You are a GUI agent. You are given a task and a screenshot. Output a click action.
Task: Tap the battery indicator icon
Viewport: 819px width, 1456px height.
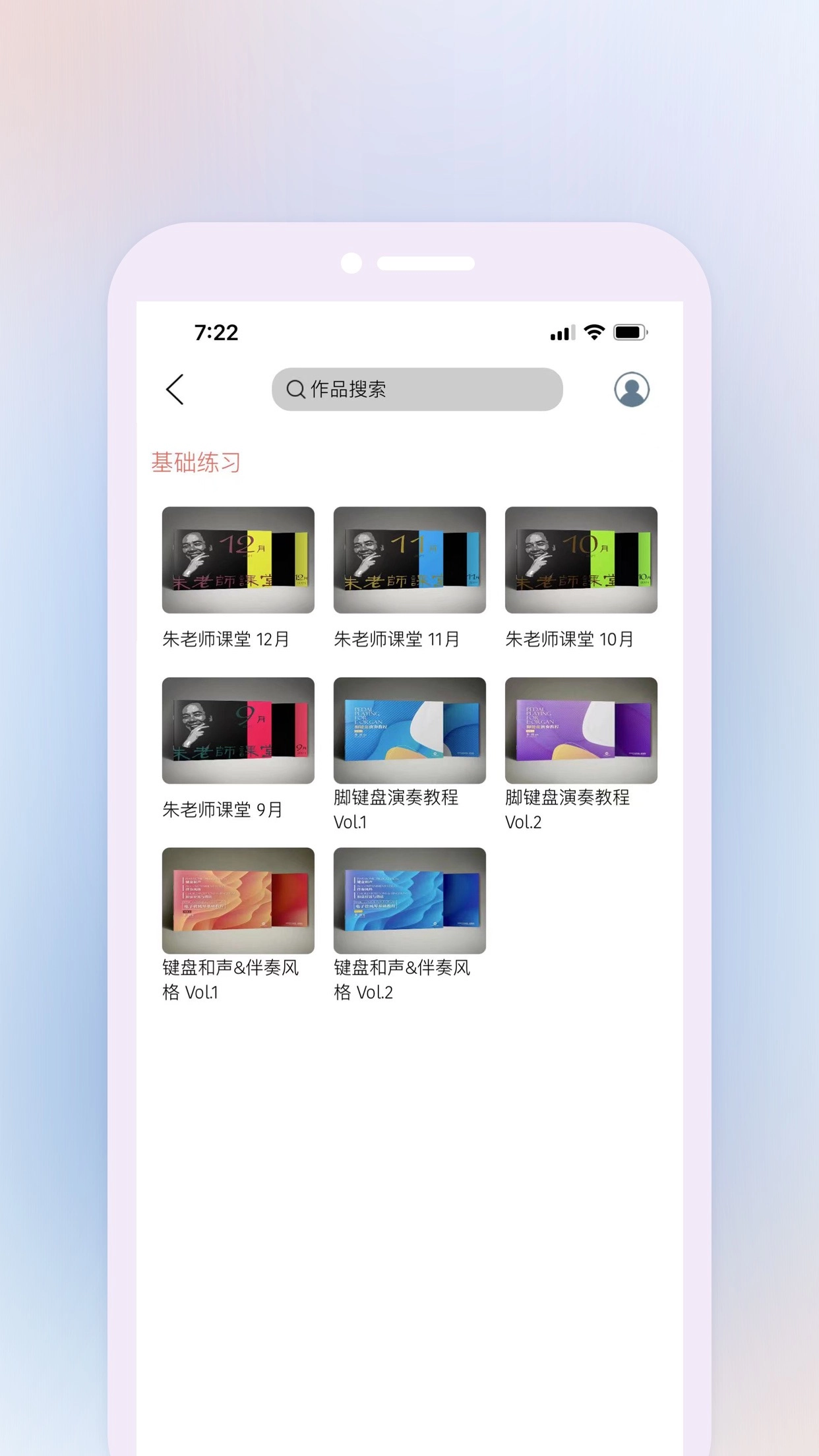631,333
